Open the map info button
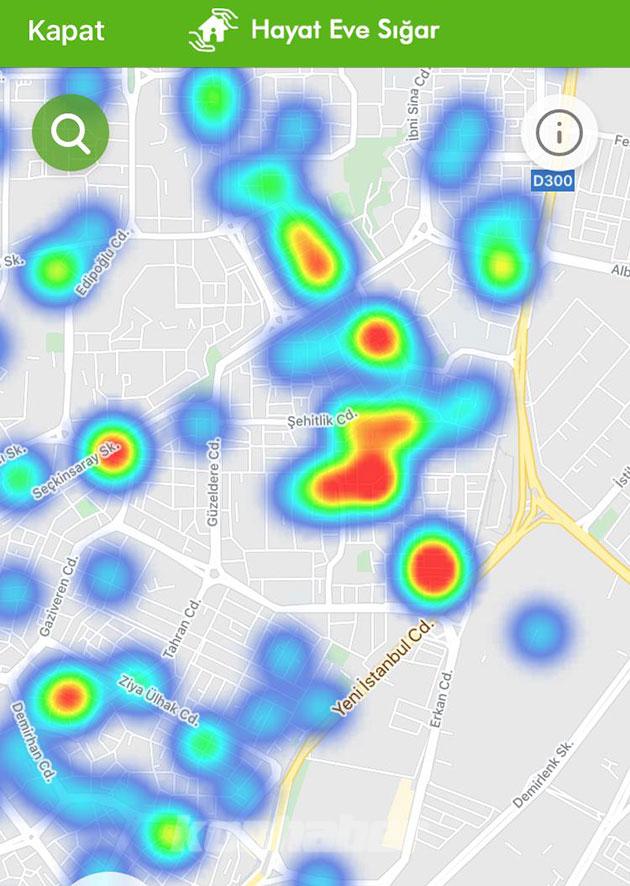 pyautogui.click(x=559, y=131)
